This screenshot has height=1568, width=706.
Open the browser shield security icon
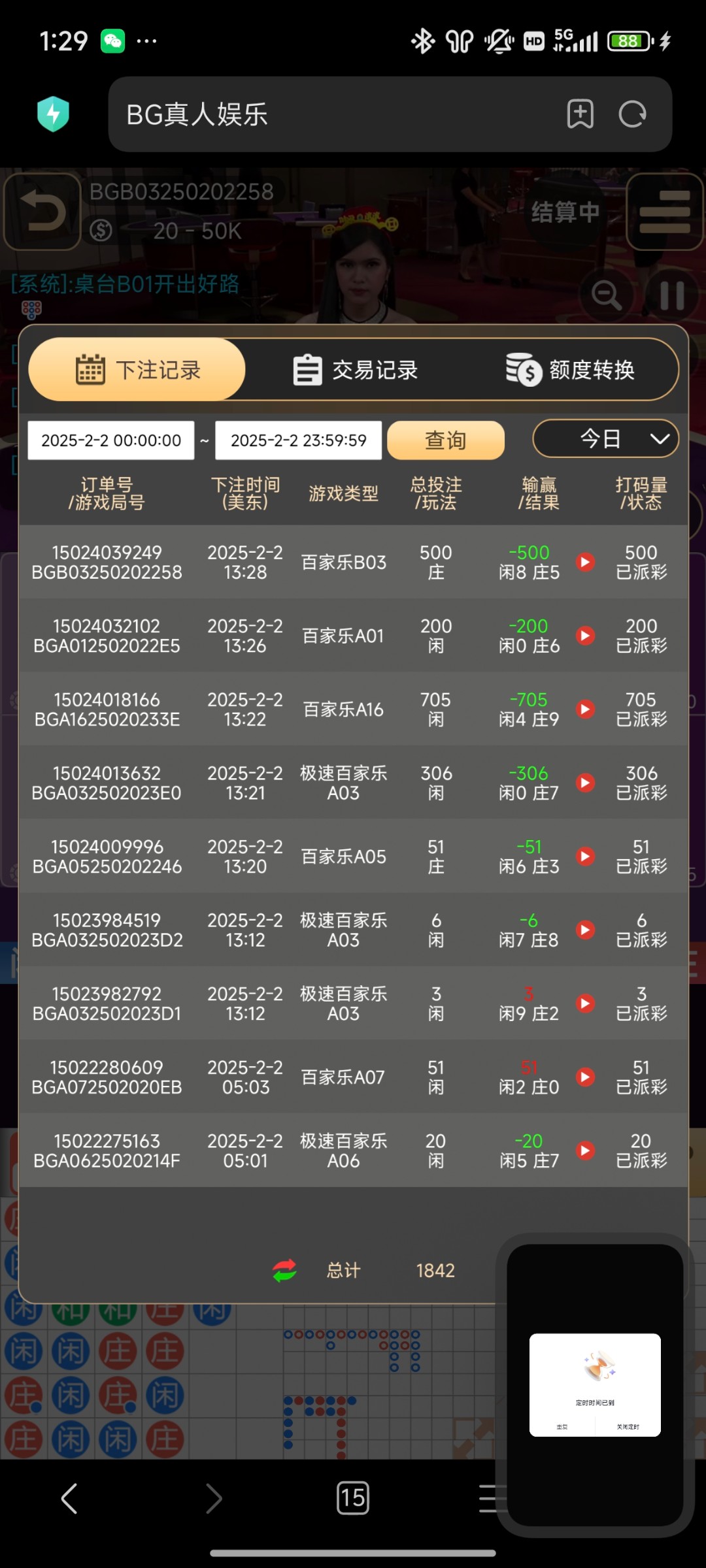[54, 114]
